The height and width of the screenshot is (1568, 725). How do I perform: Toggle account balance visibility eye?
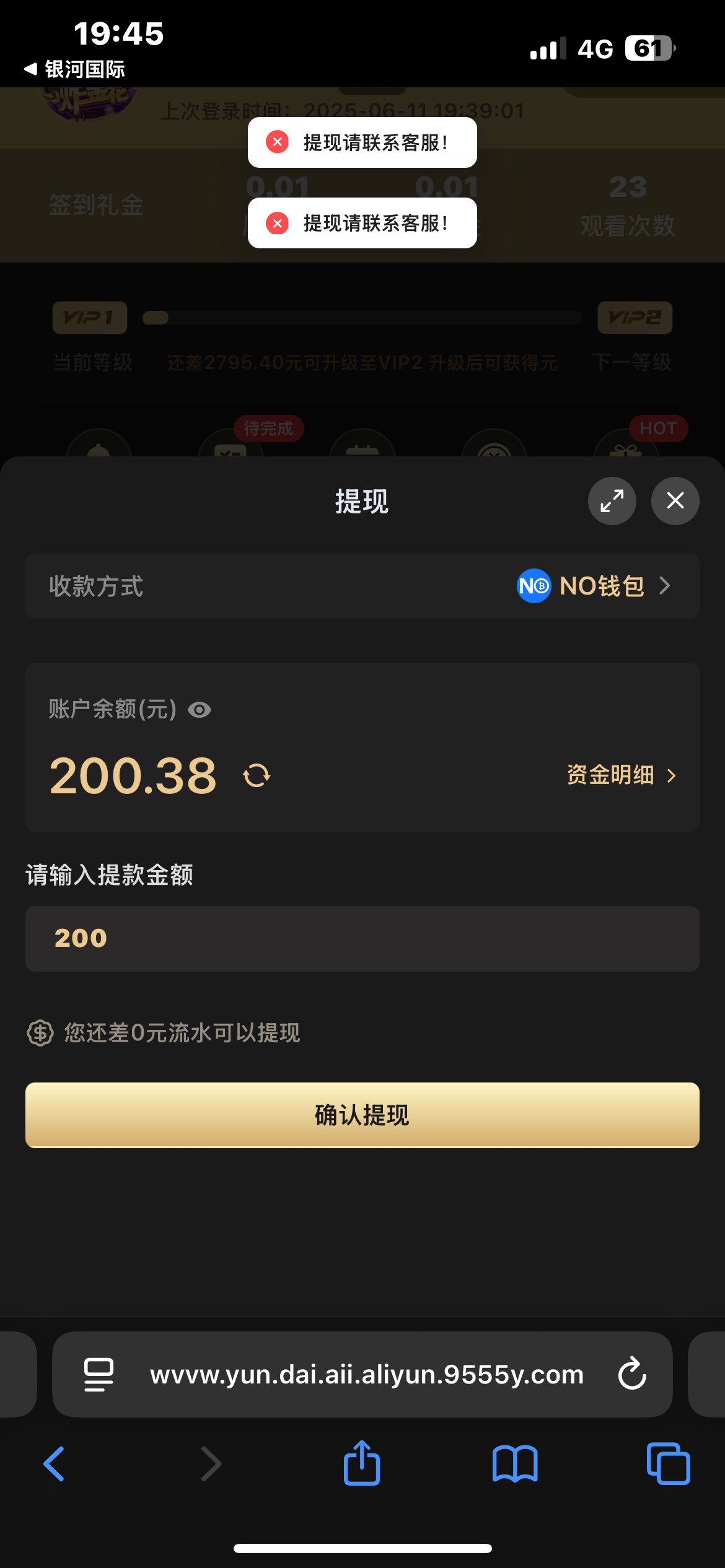(x=200, y=710)
